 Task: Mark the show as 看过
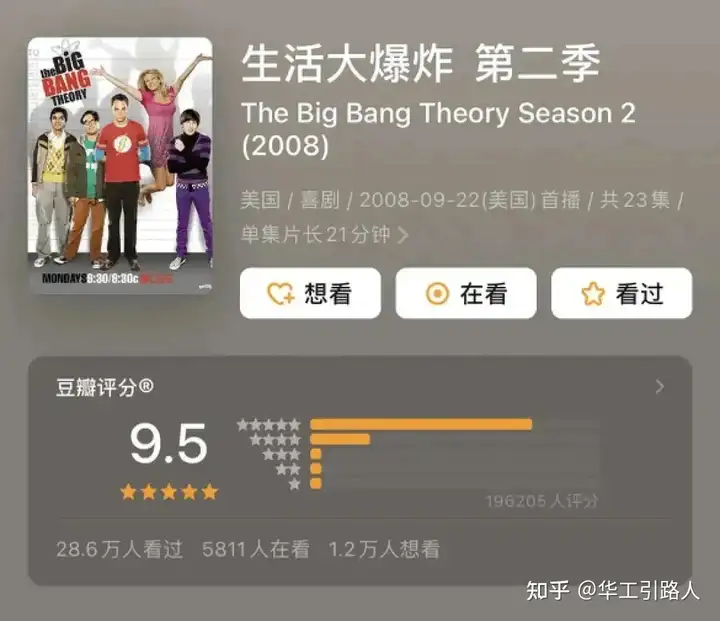point(622,293)
